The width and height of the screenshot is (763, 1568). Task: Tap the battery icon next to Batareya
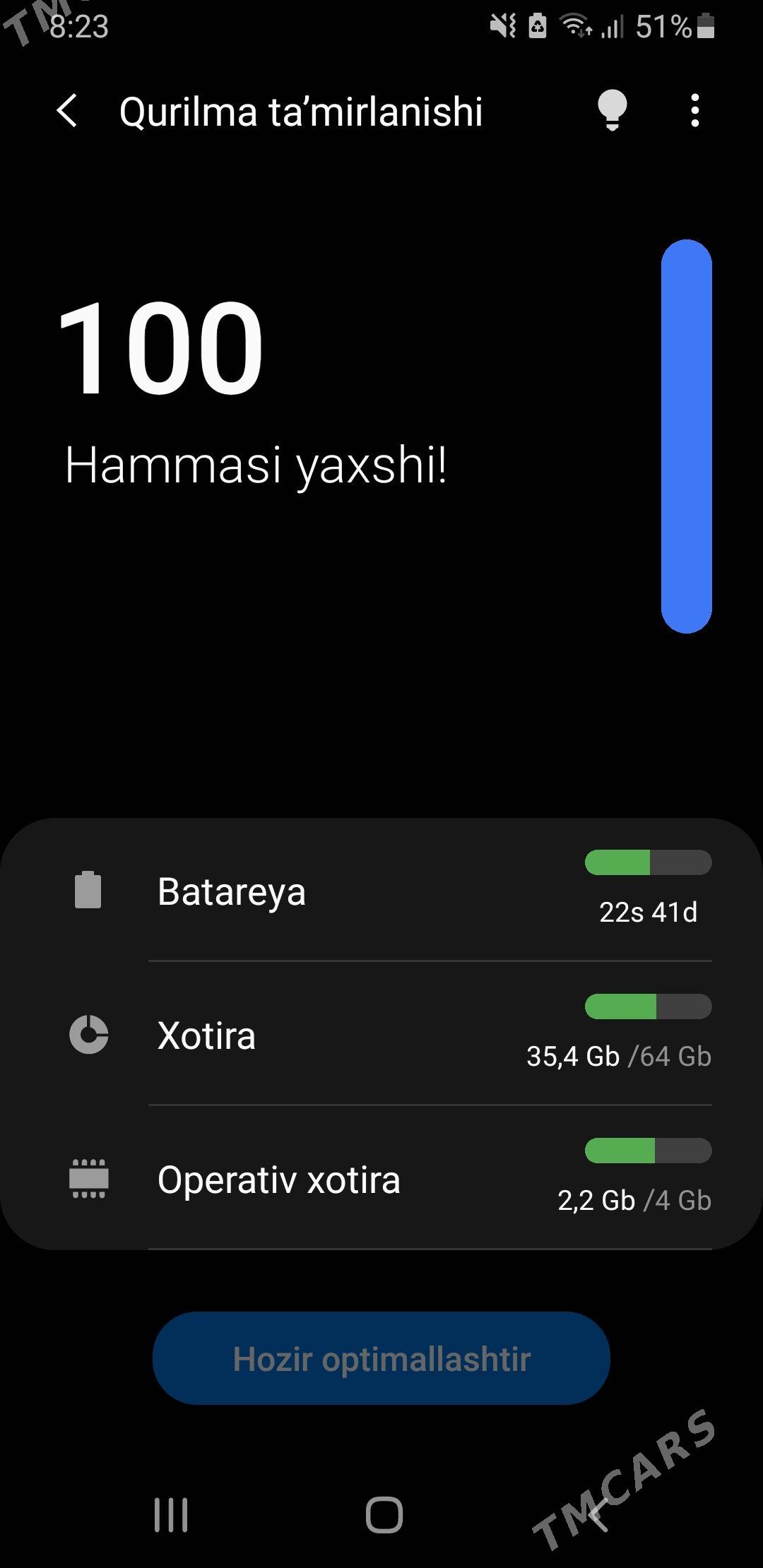[x=88, y=891]
